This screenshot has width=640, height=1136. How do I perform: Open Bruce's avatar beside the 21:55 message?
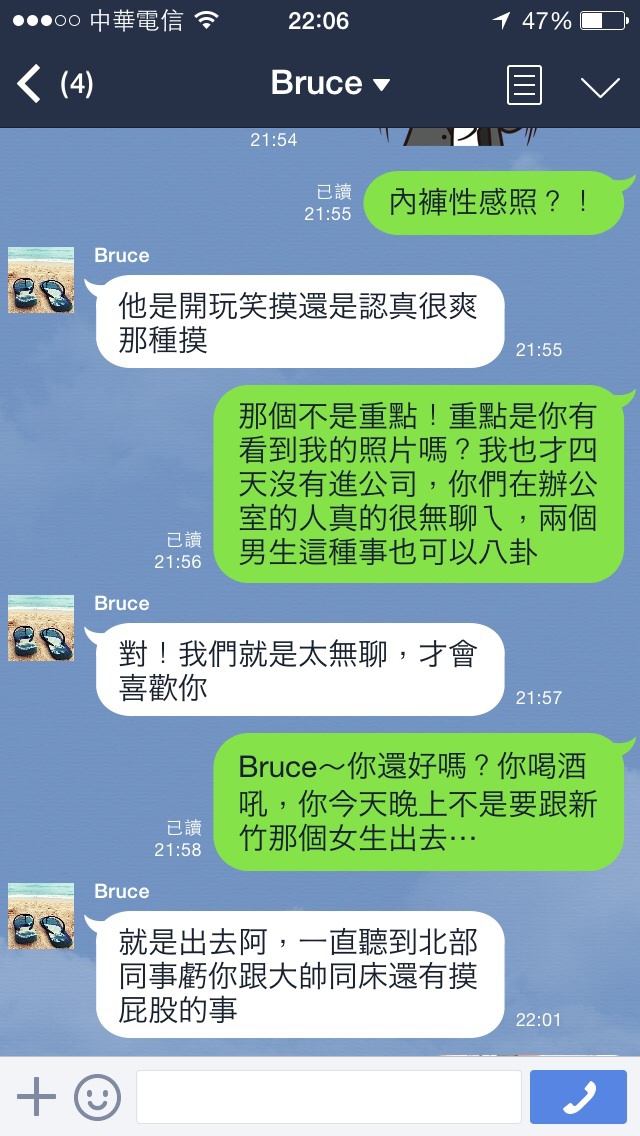(41, 280)
